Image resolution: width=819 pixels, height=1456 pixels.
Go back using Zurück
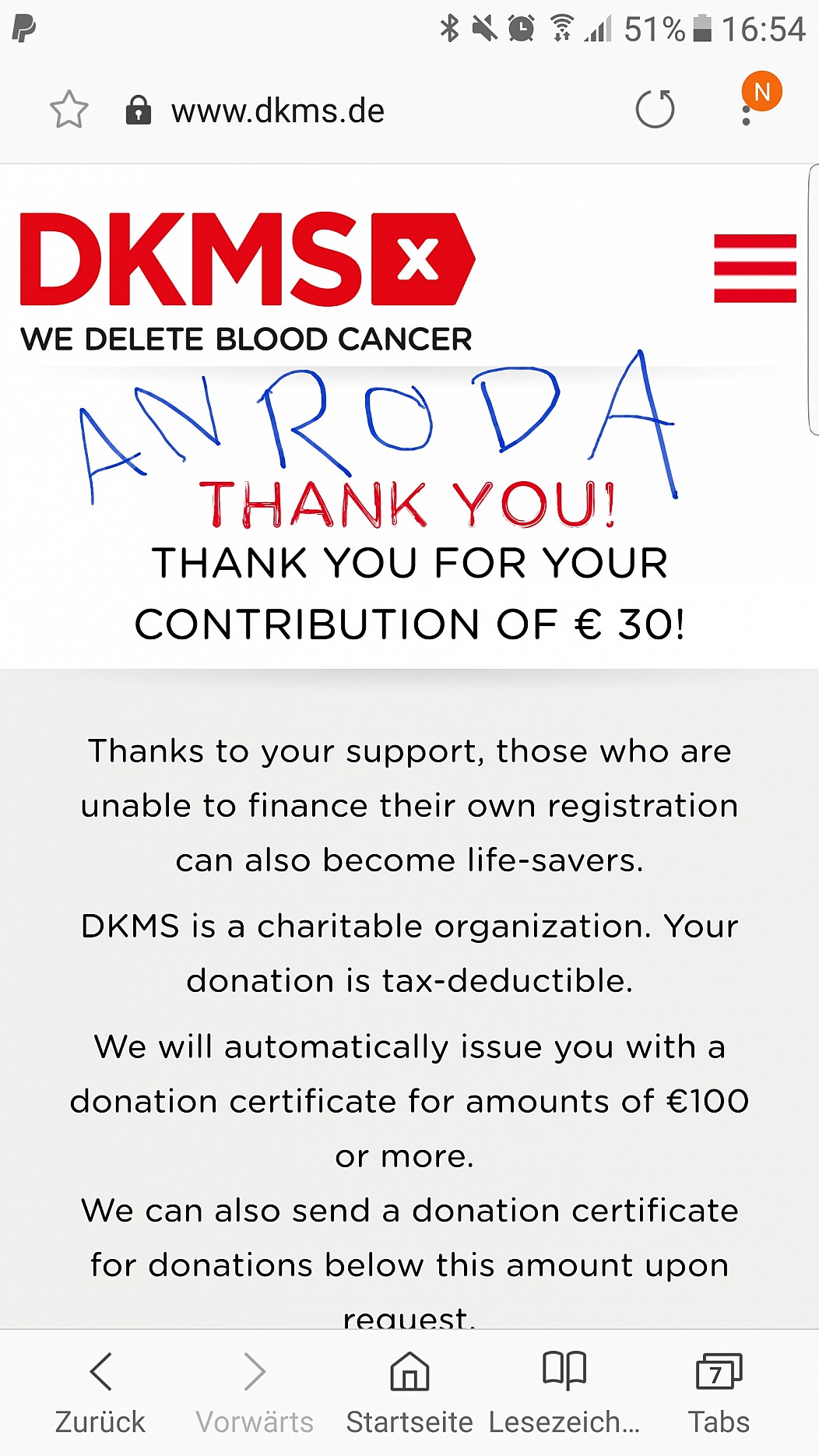pos(100,1394)
